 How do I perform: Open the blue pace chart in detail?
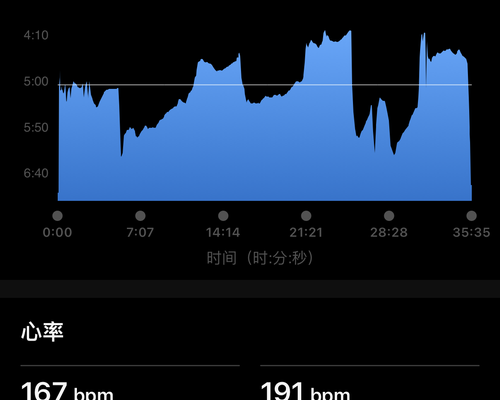point(265,116)
